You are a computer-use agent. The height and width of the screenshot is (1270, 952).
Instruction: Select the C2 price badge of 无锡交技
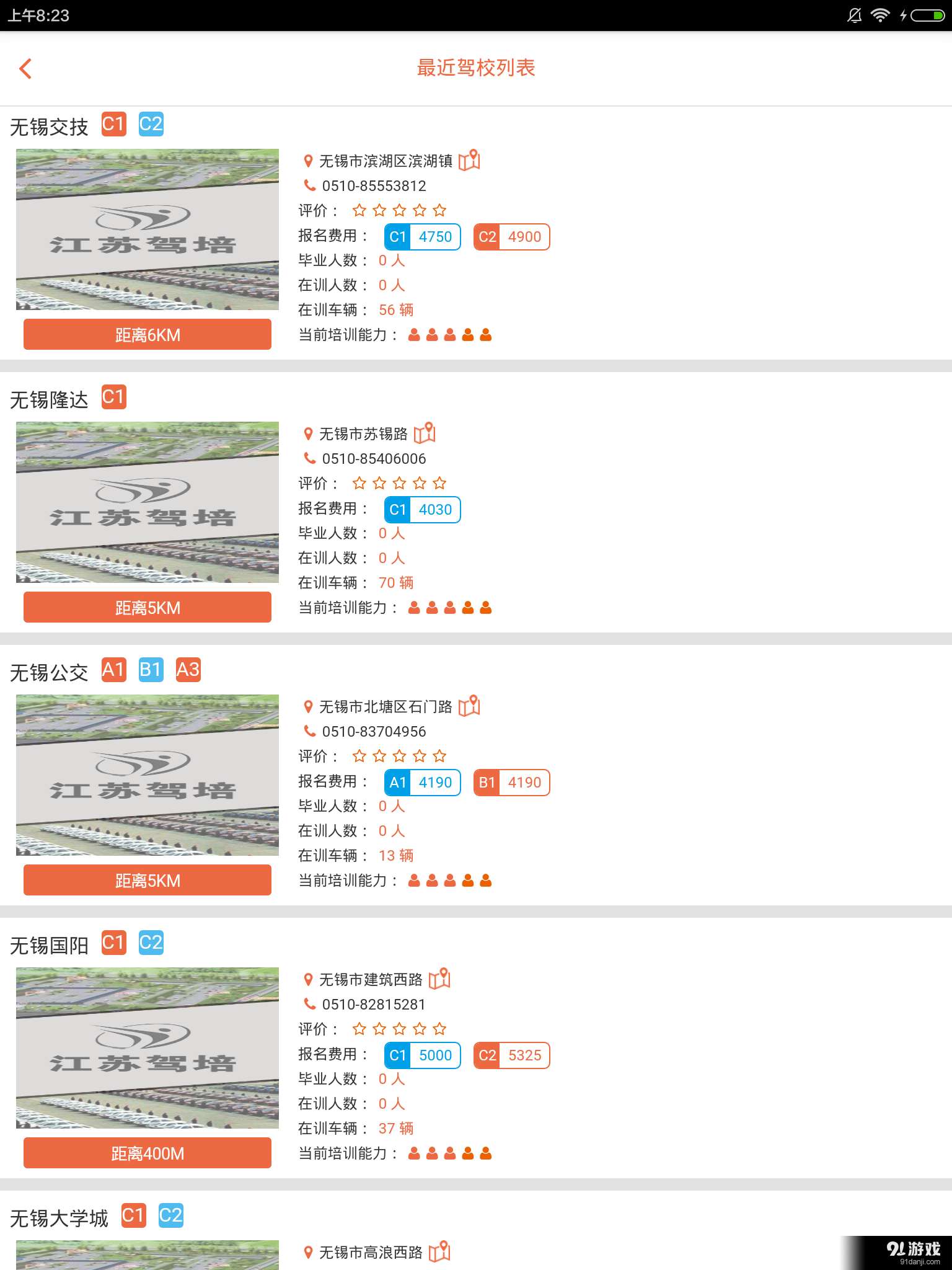(x=511, y=237)
